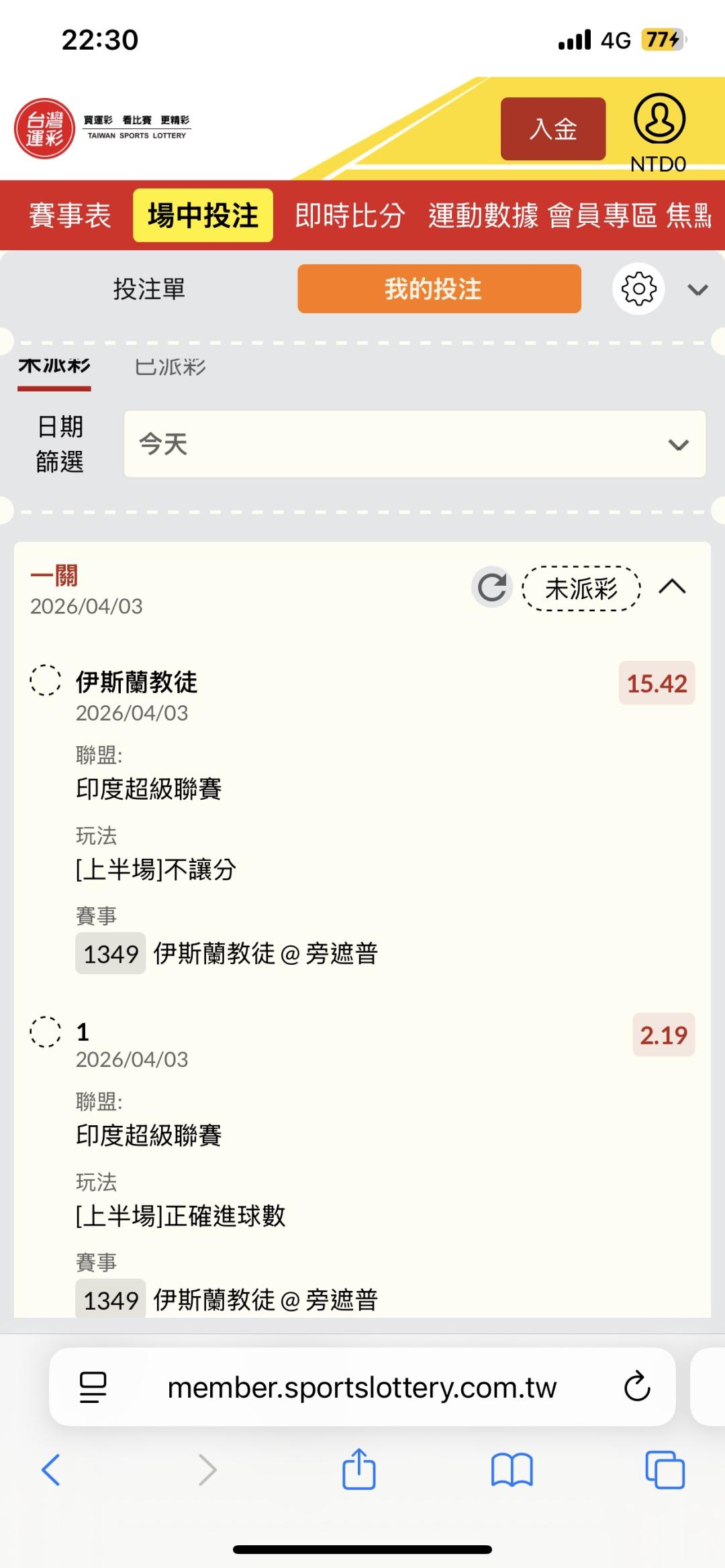Screen dimensions: 725x1568
Task: Select the 場中投注 tab
Action: 203,215
